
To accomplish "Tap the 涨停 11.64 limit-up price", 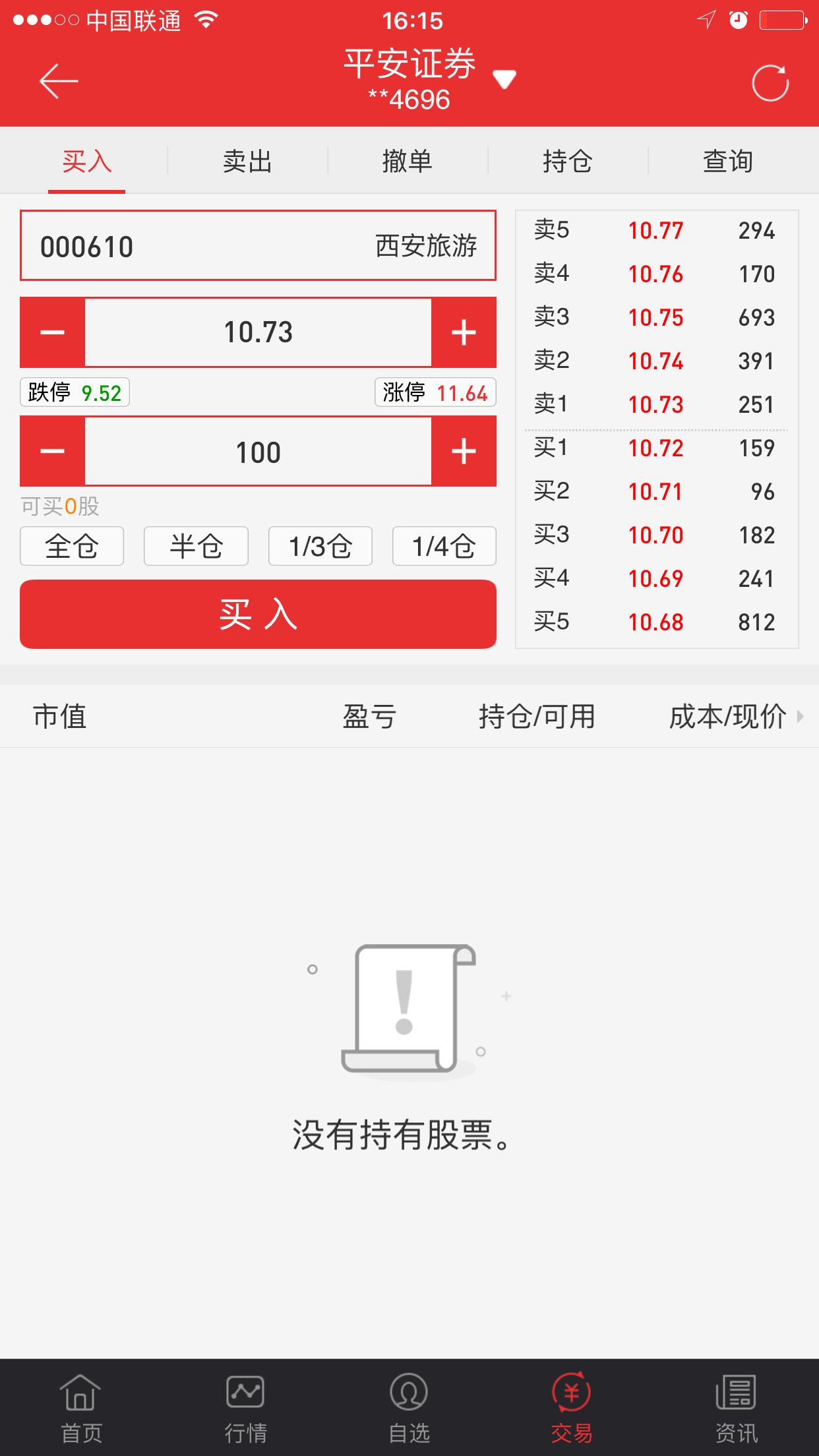I will point(435,391).
